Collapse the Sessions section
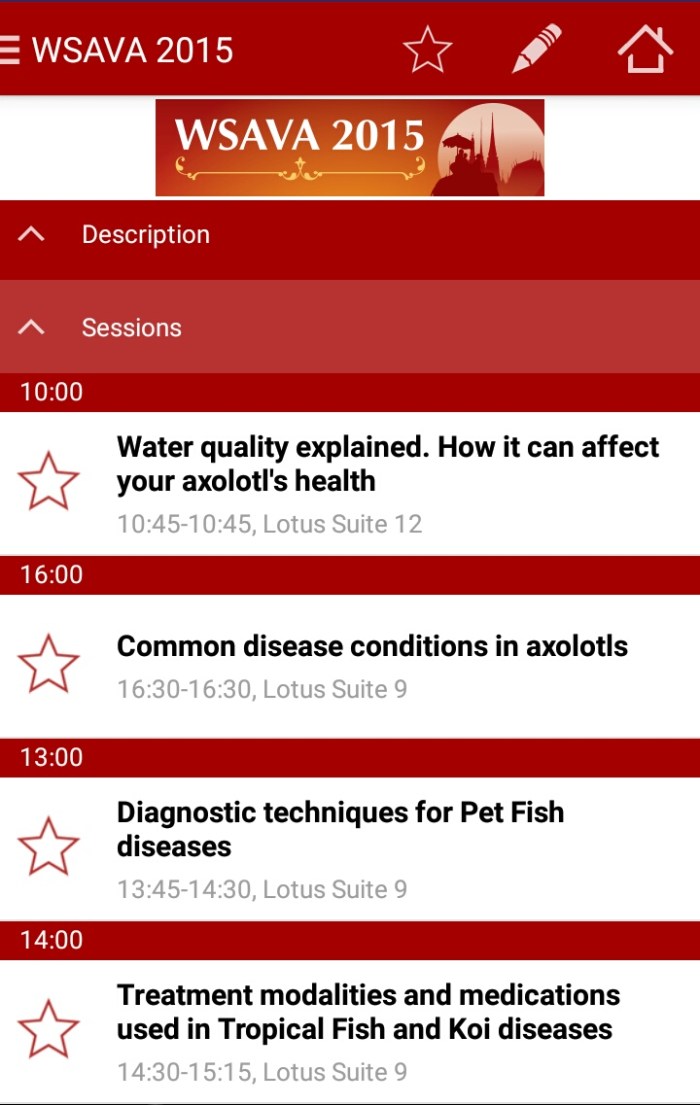The width and height of the screenshot is (700, 1105). tap(32, 328)
